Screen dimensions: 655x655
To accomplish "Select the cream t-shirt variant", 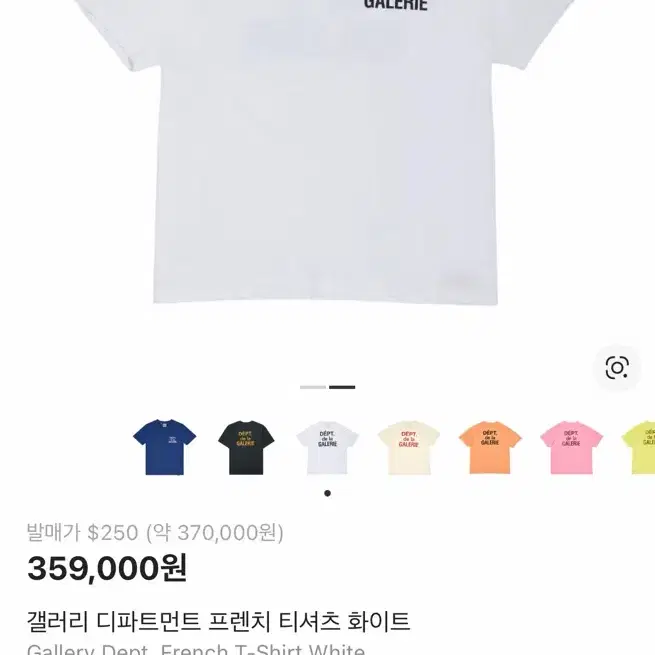I will pos(408,447).
